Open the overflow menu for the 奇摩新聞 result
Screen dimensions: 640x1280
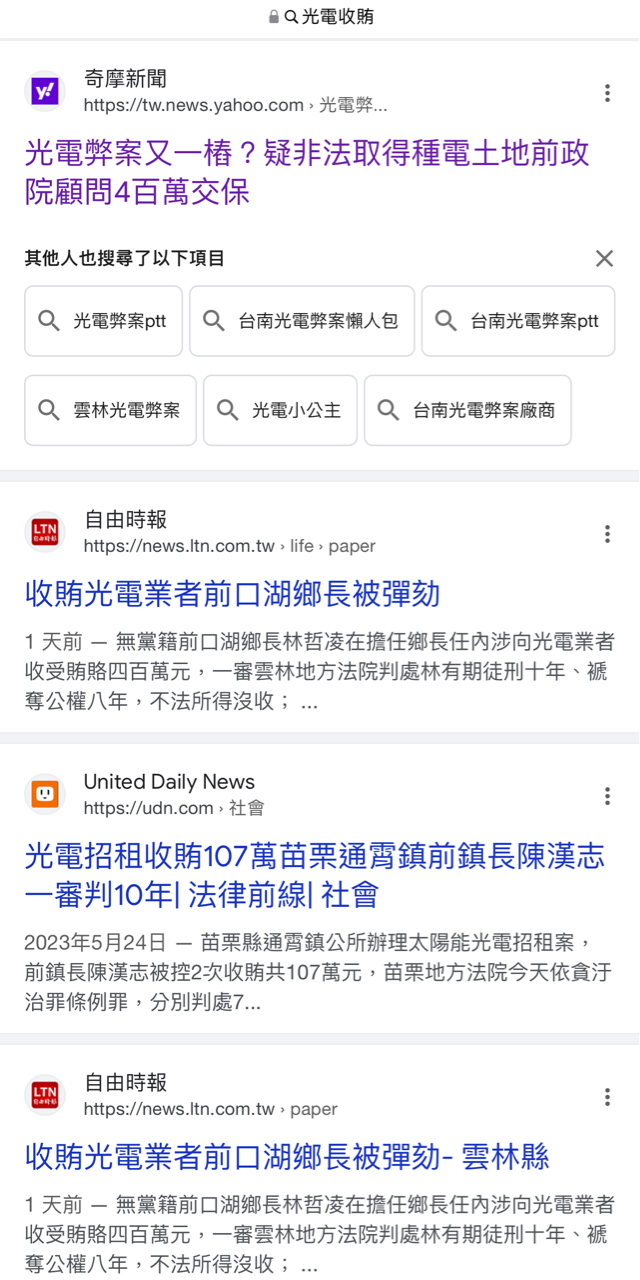[x=607, y=93]
